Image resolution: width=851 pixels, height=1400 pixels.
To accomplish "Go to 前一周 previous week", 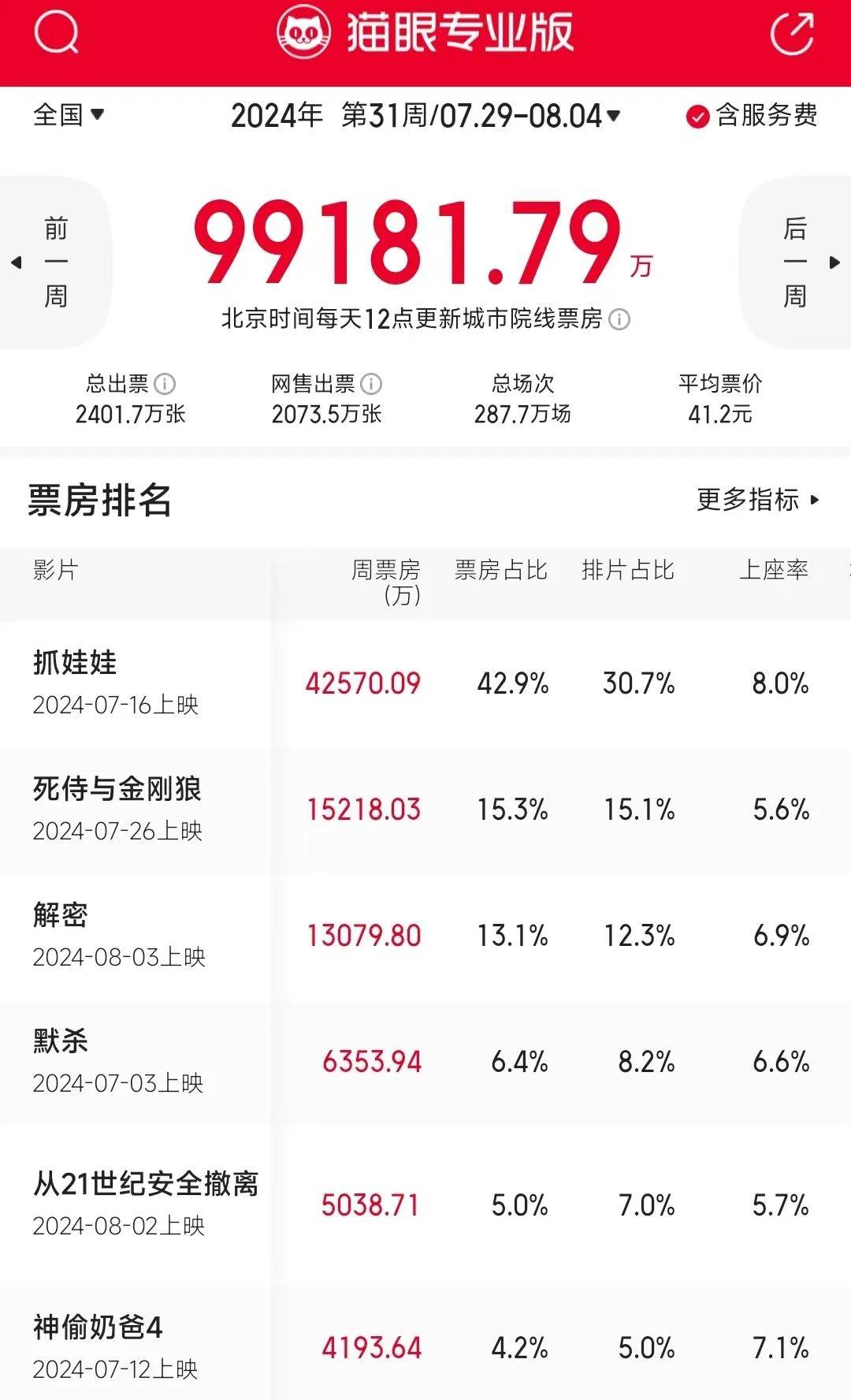I will pos(54,262).
